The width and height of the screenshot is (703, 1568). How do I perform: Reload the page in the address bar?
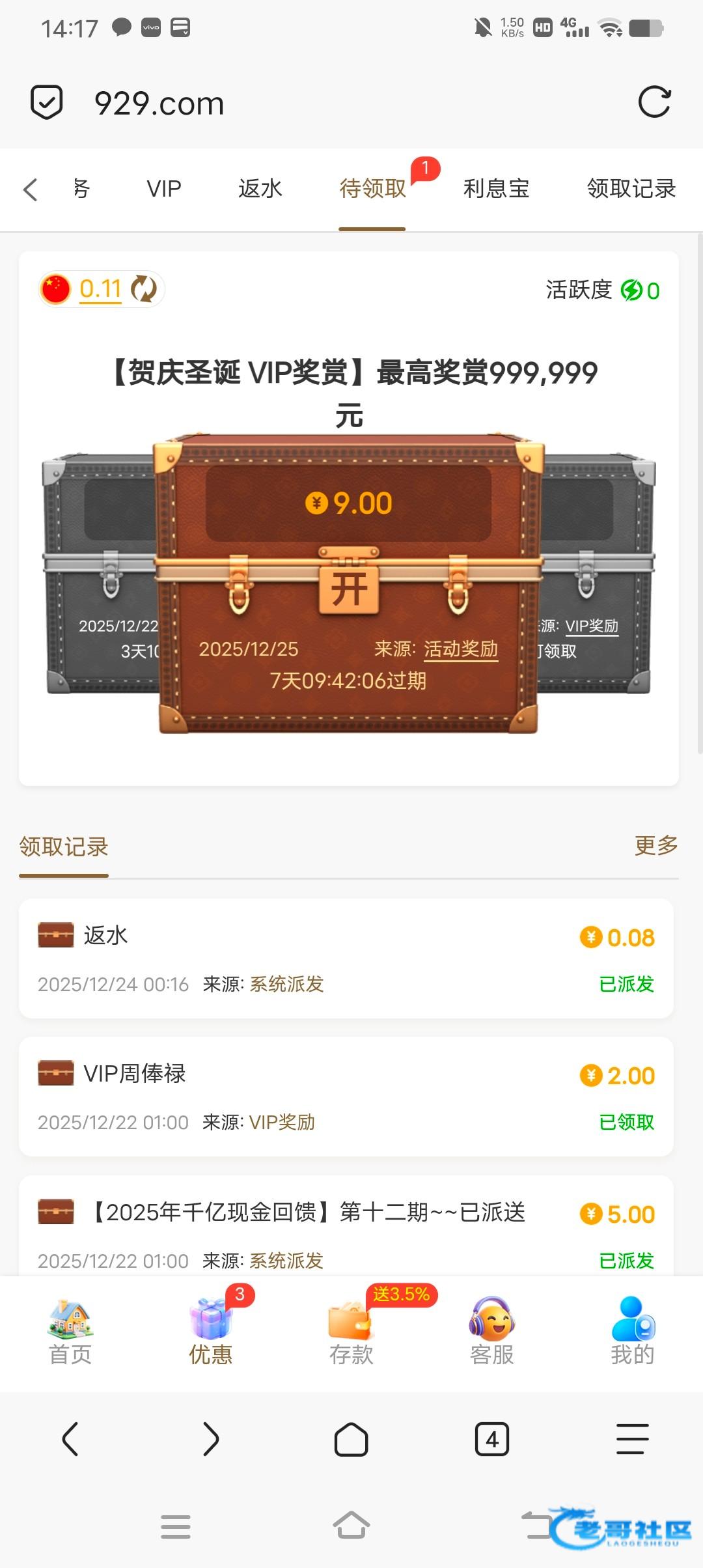pyautogui.click(x=654, y=102)
